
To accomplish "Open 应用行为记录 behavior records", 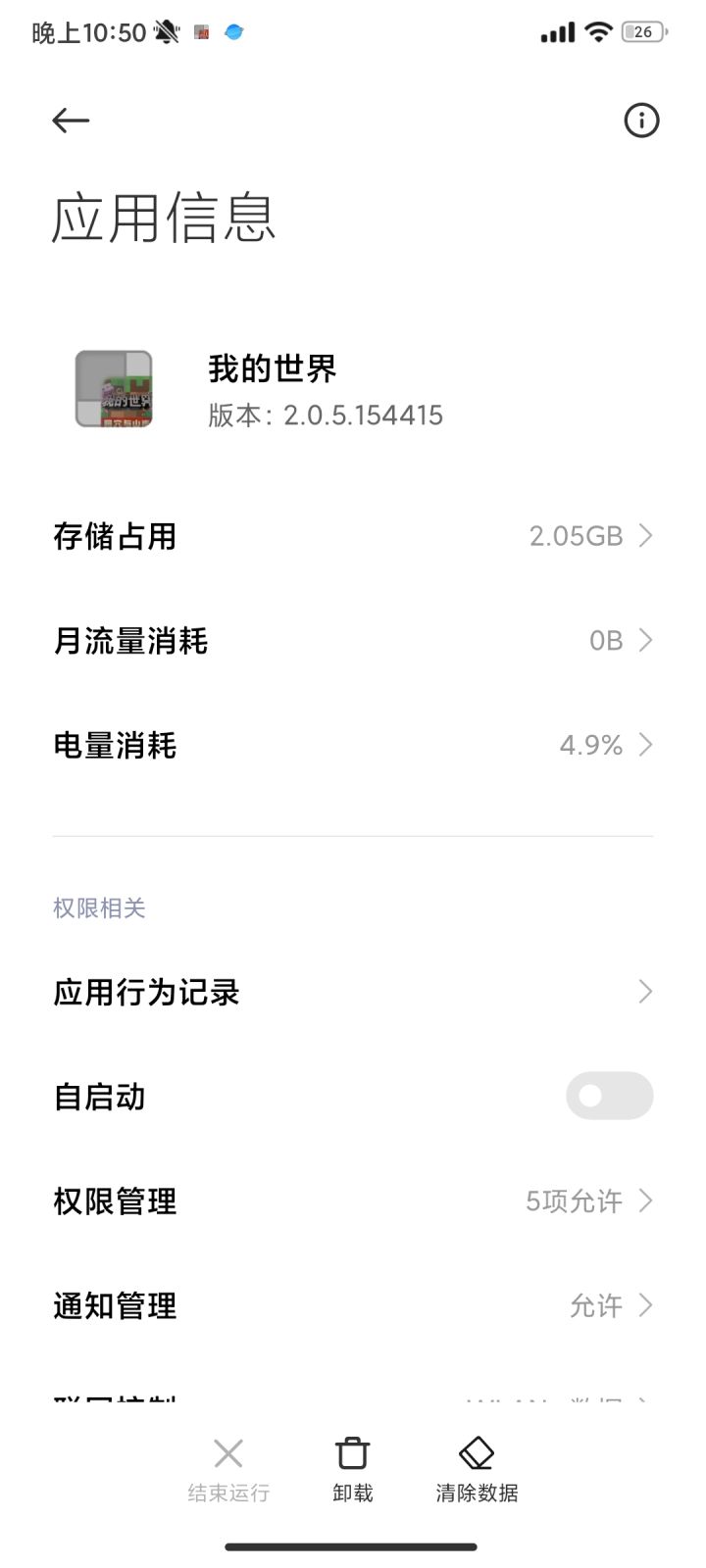I will (x=353, y=992).
